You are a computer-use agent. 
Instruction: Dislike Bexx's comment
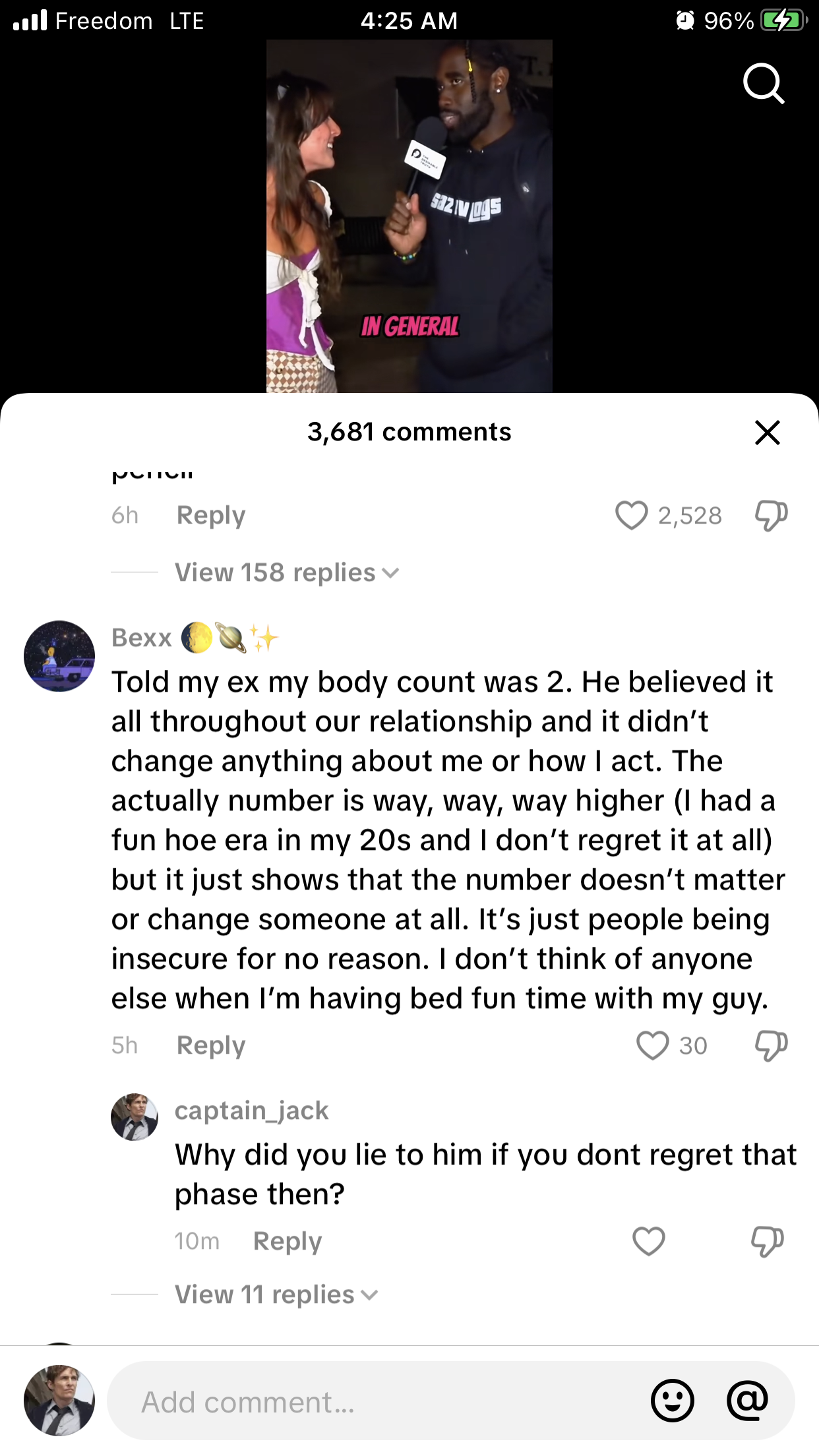(x=771, y=1046)
